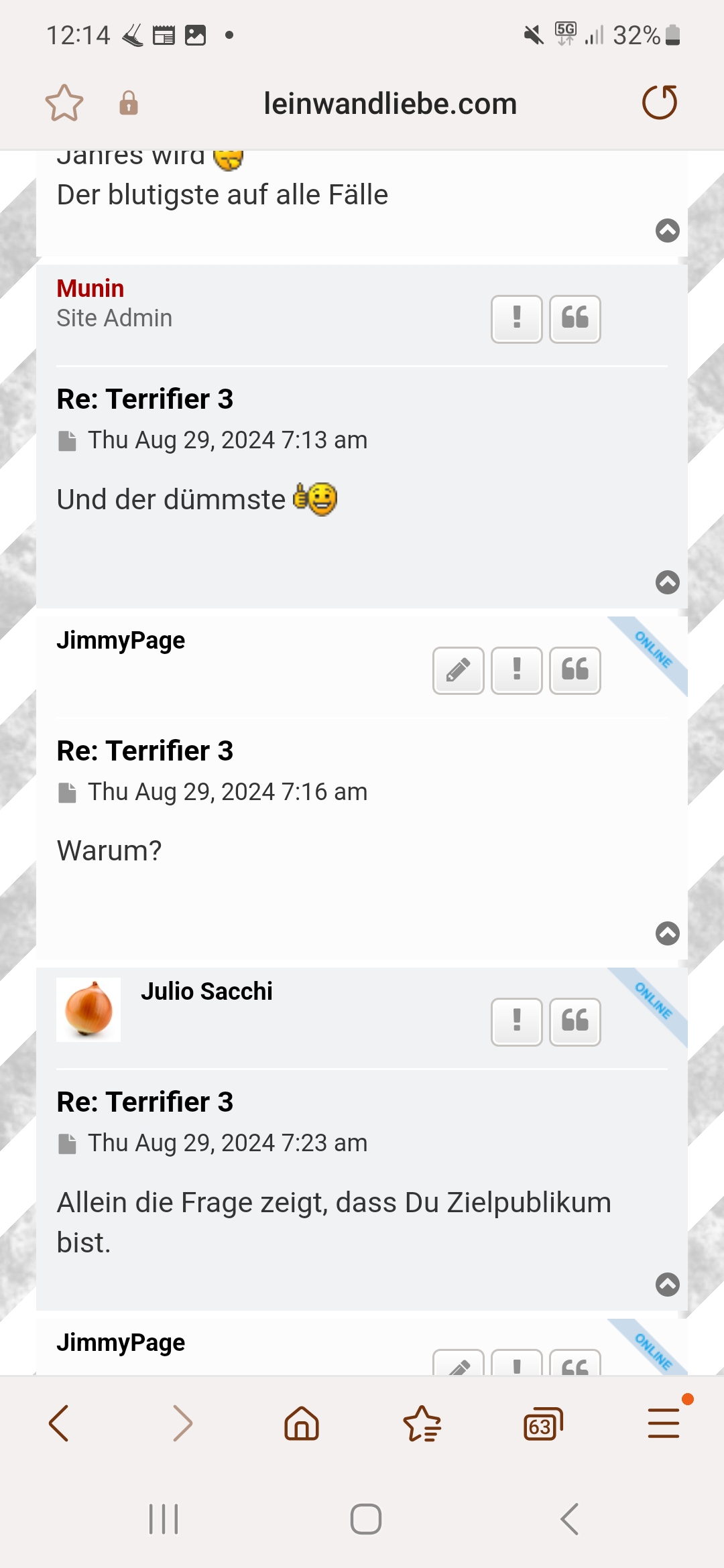The image size is (724, 1568).
Task: Jump to top from Munin's post
Action: [667, 582]
